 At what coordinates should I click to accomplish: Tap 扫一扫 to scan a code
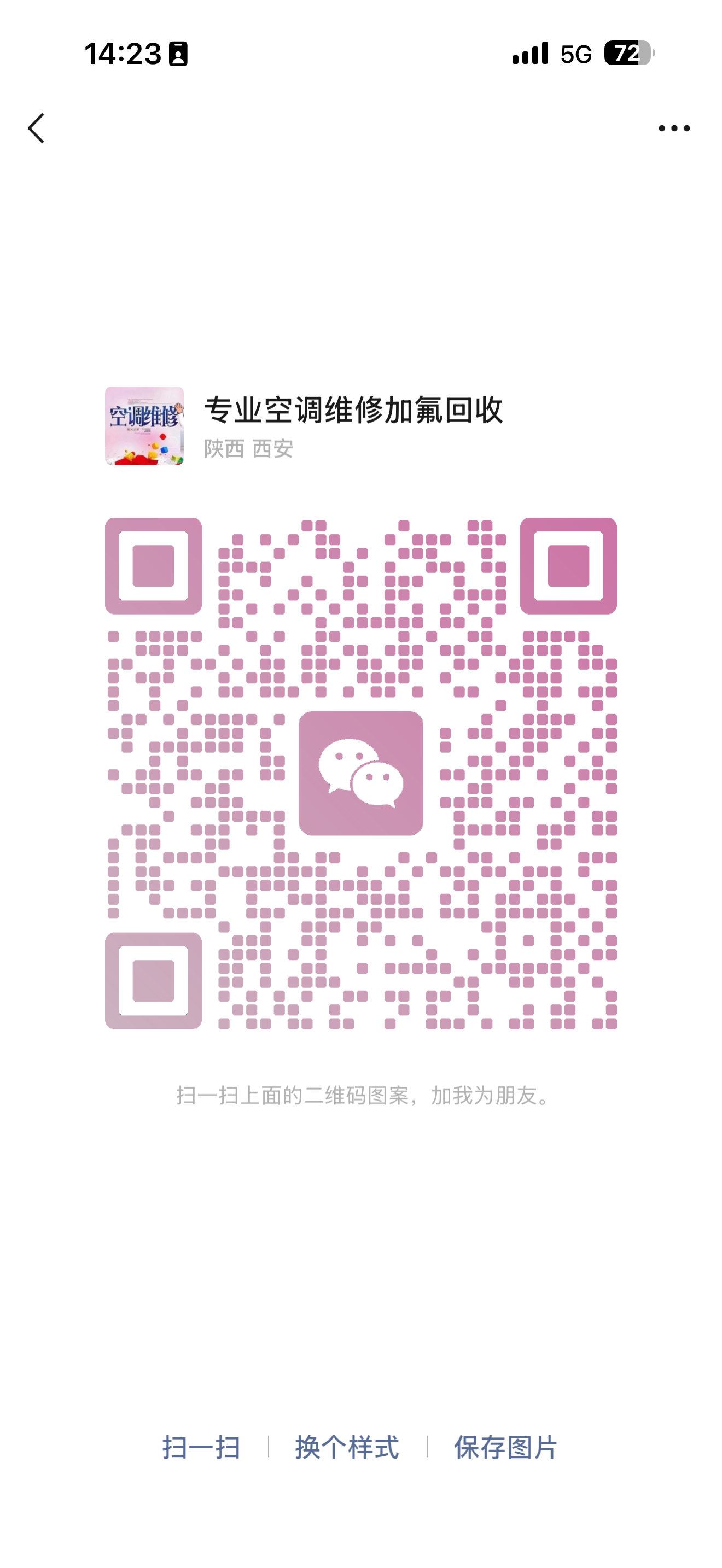tap(201, 1447)
